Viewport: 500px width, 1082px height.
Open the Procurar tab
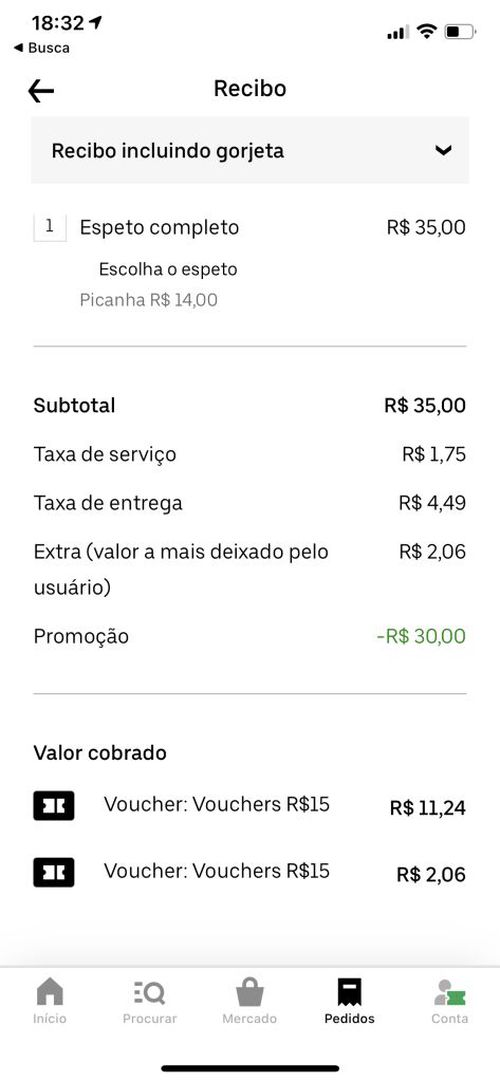150,1001
